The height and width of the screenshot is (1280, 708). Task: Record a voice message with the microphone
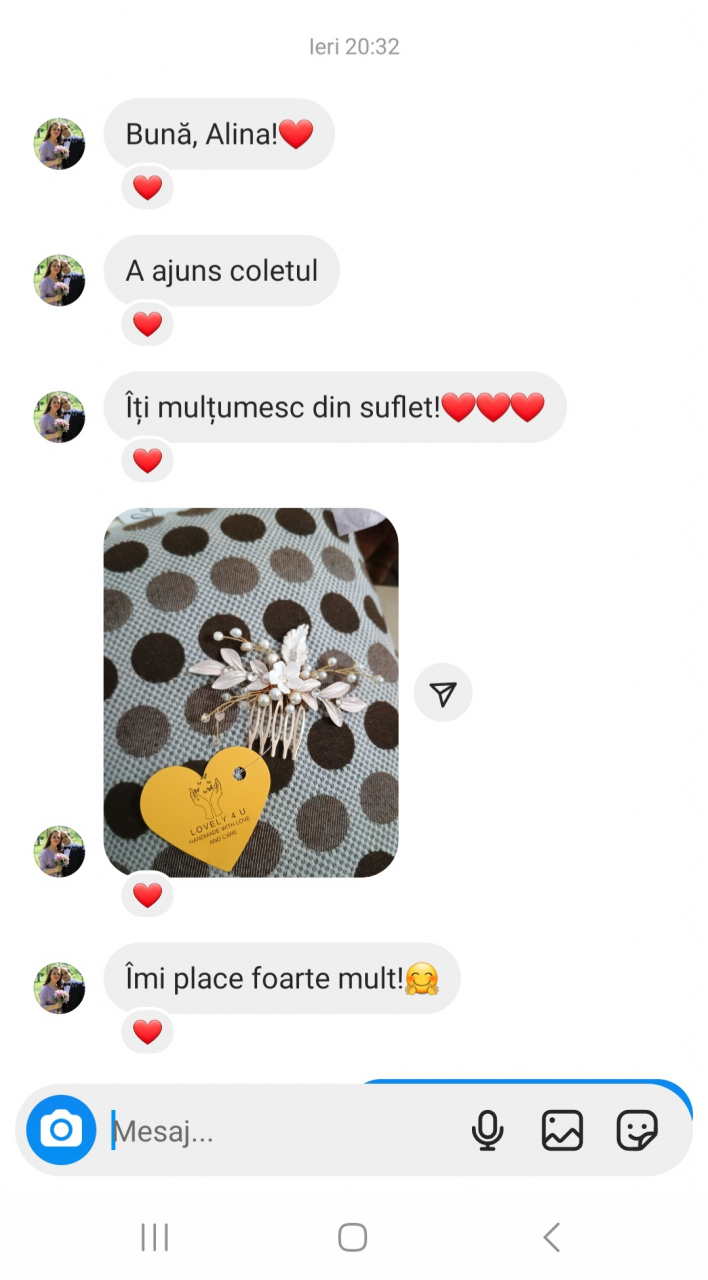[x=487, y=1130]
